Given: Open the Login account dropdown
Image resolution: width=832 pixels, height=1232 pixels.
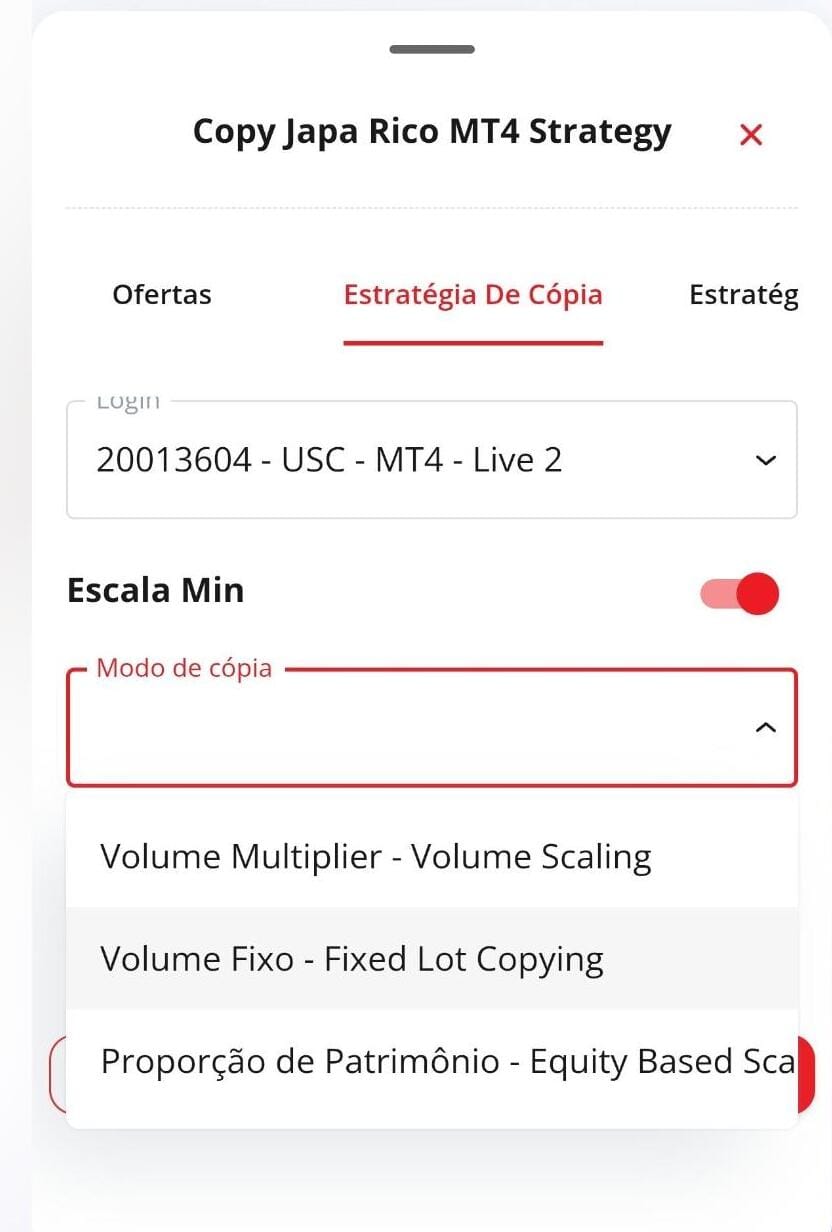Looking at the screenshot, I should tap(431, 461).
